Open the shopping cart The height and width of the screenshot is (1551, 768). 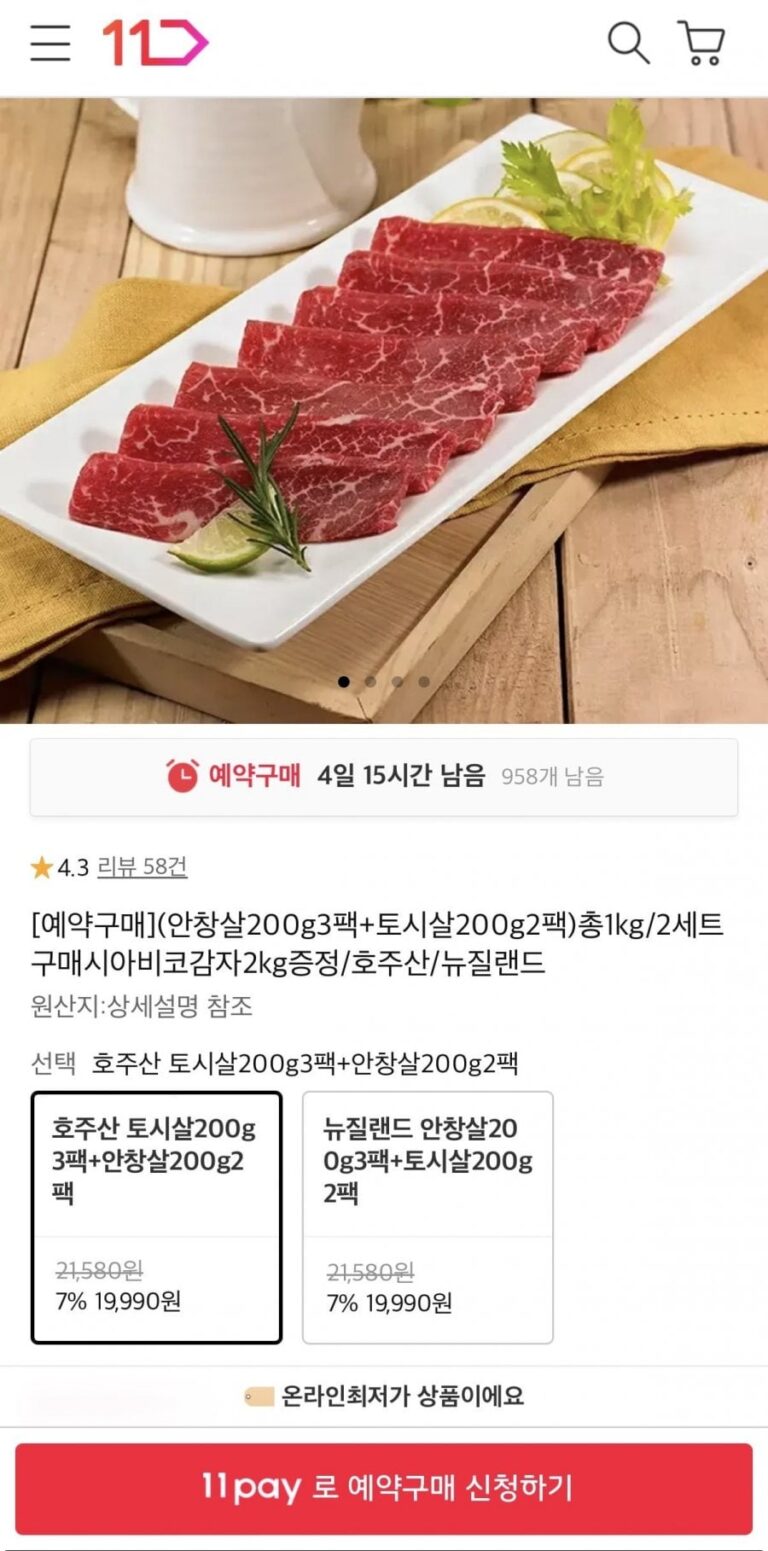point(702,43)
